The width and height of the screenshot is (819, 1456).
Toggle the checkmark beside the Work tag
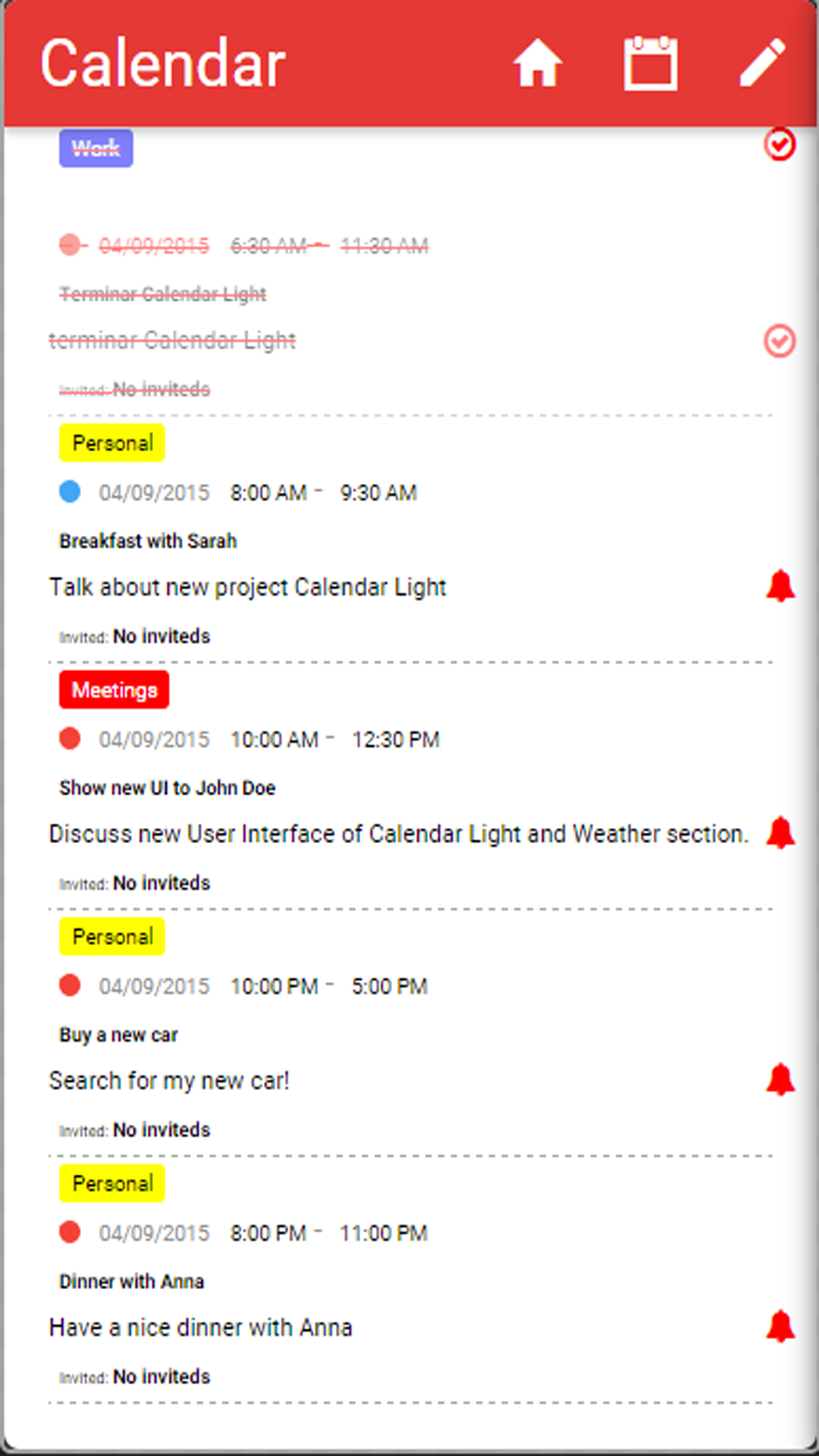point(779,144)
